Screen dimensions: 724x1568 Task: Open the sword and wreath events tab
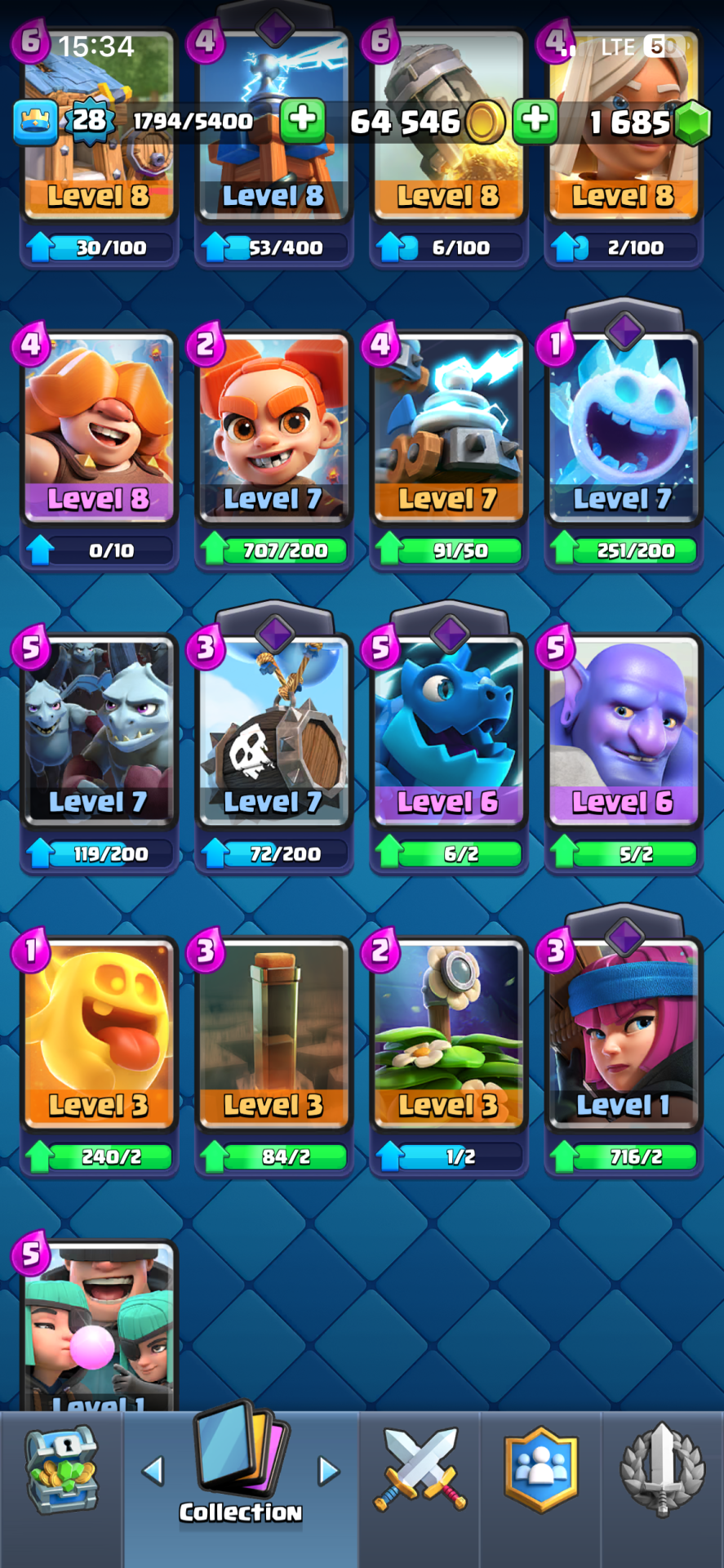(662, 1470)
